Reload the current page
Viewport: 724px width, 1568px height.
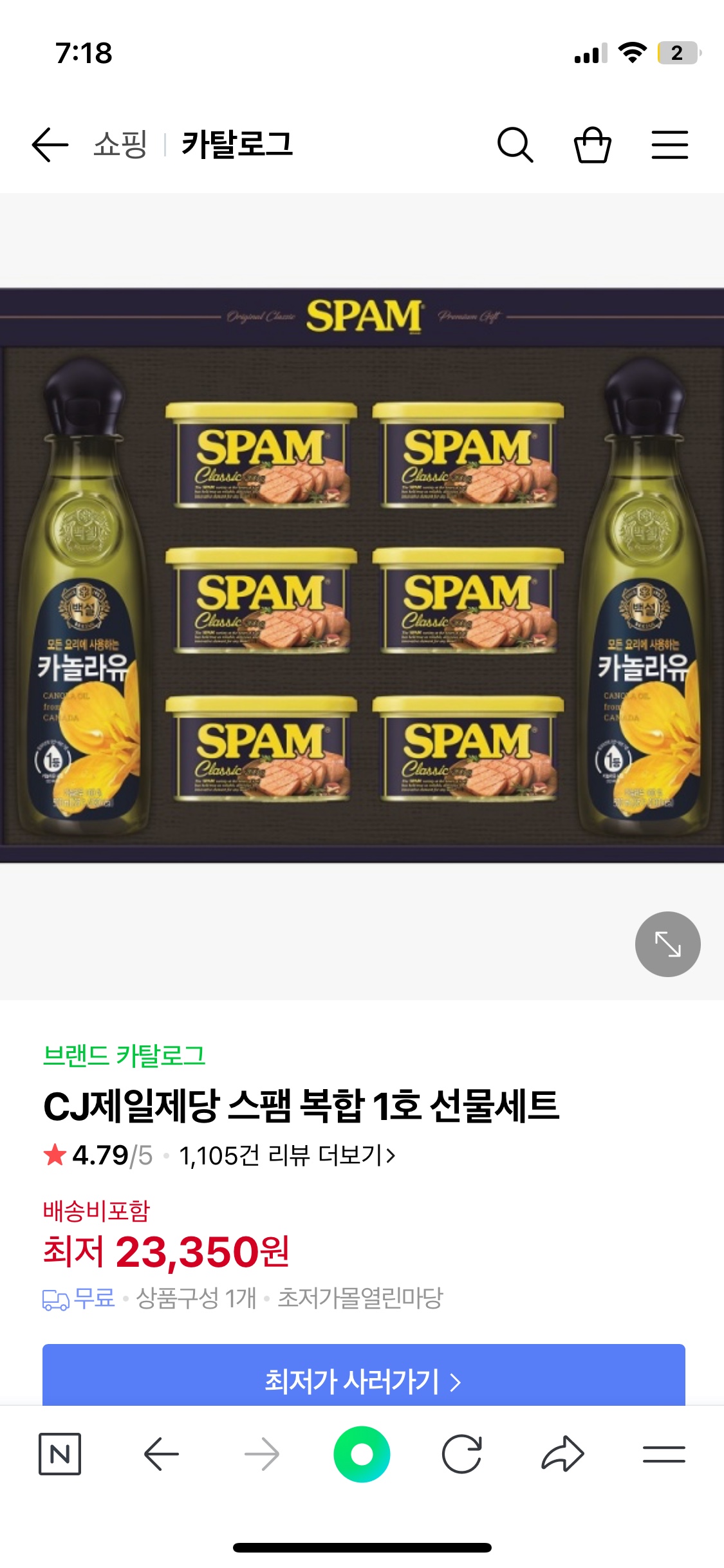tap(462, 1454)
